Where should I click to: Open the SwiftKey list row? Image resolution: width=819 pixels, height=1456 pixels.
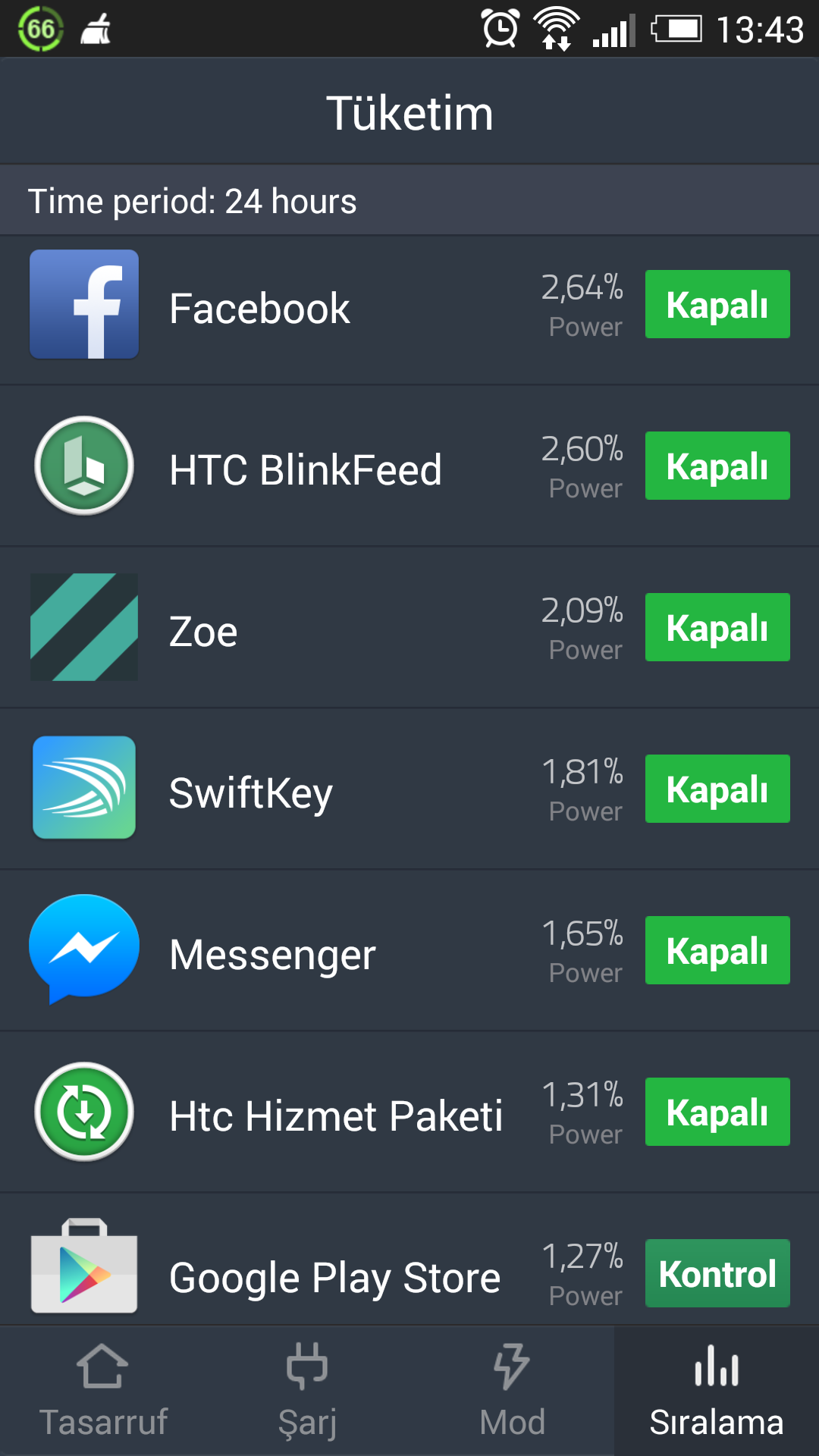[x=409, y=789]
